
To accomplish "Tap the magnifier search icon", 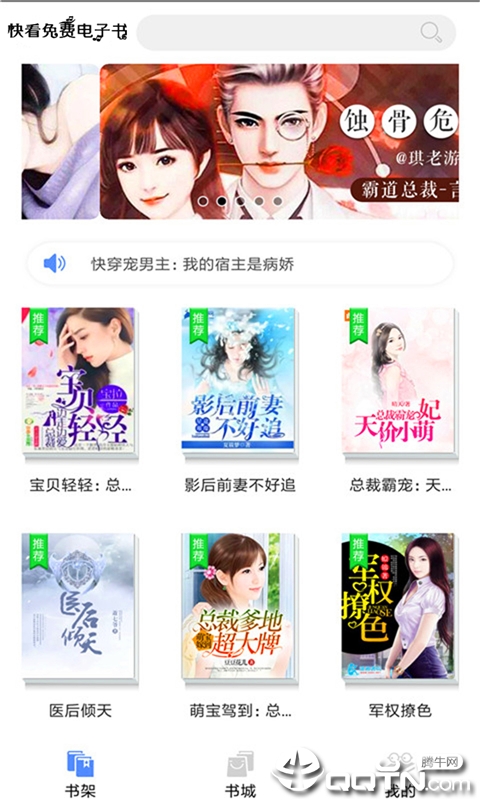I will [x=431, y=32].
